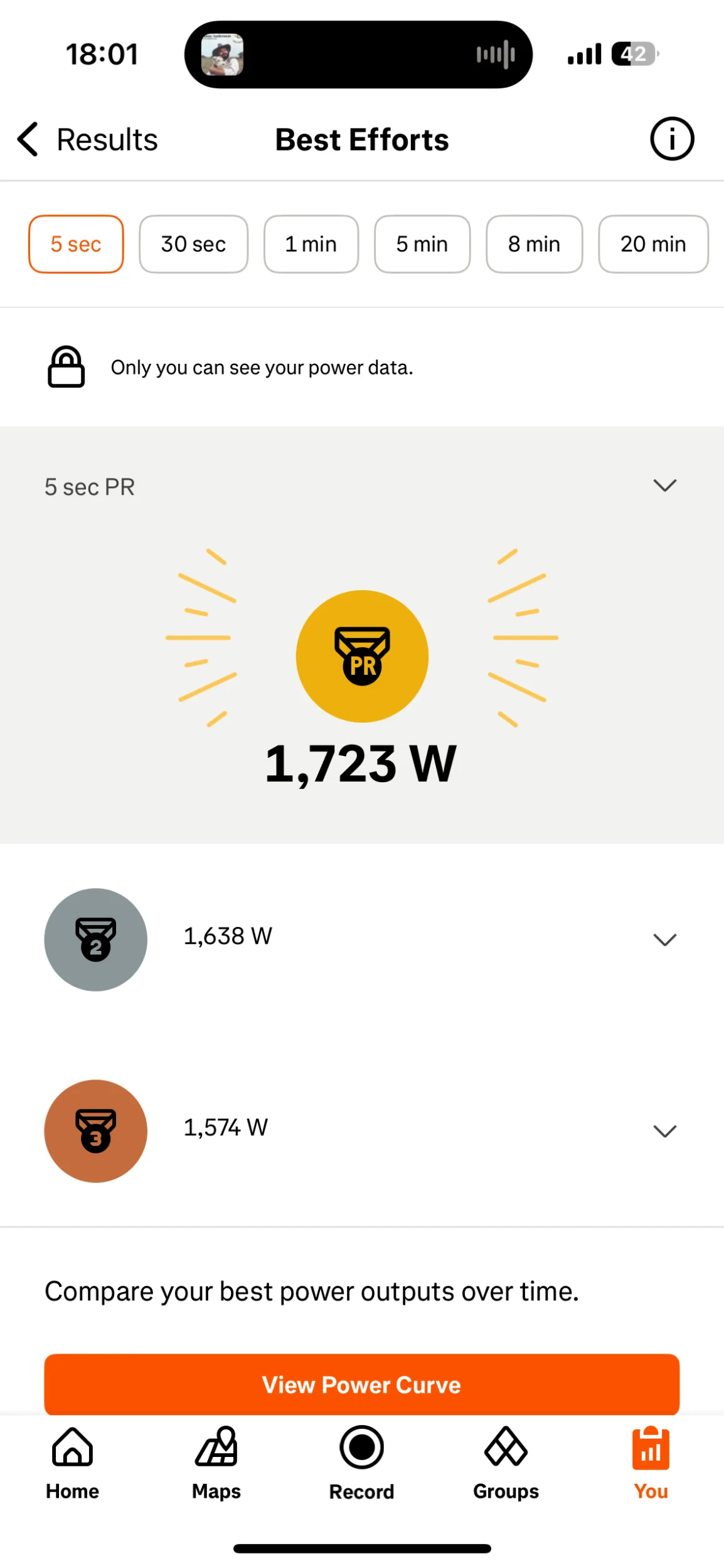Go back to Results
This screenshot has height=1568, width=724.
click(x=88, y=139)
